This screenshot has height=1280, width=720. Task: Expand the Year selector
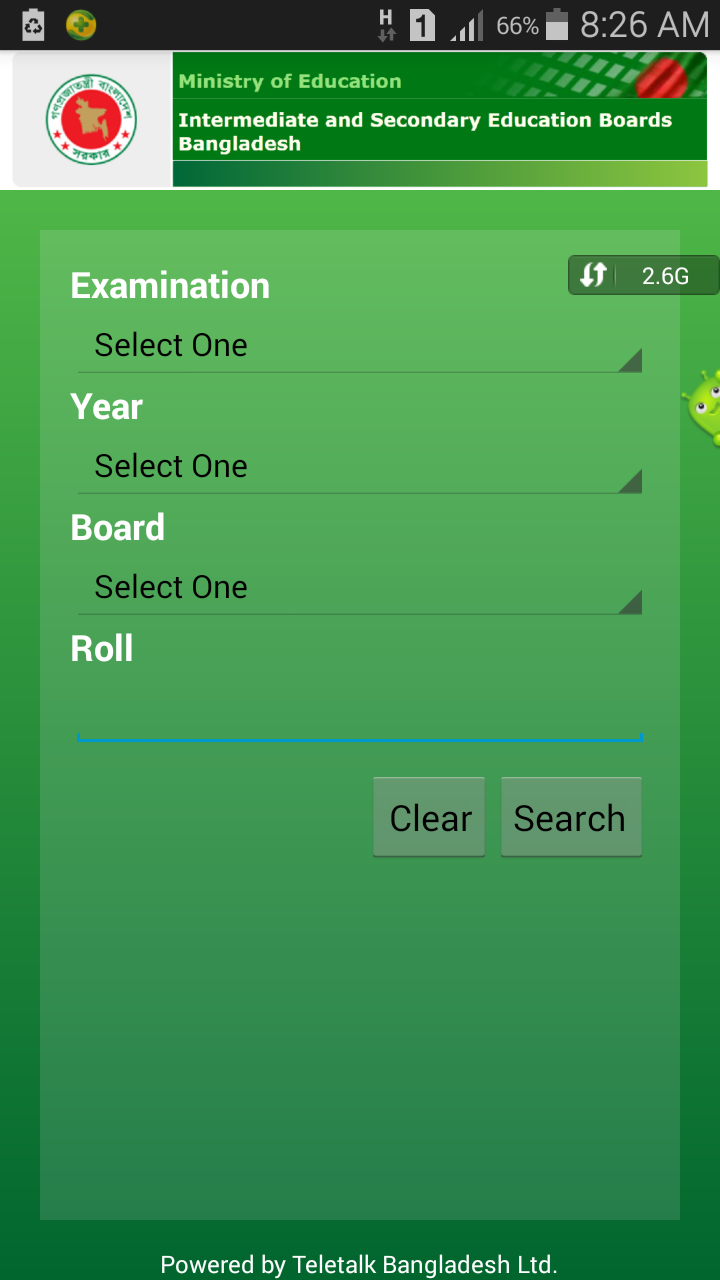tap(359, 467)
